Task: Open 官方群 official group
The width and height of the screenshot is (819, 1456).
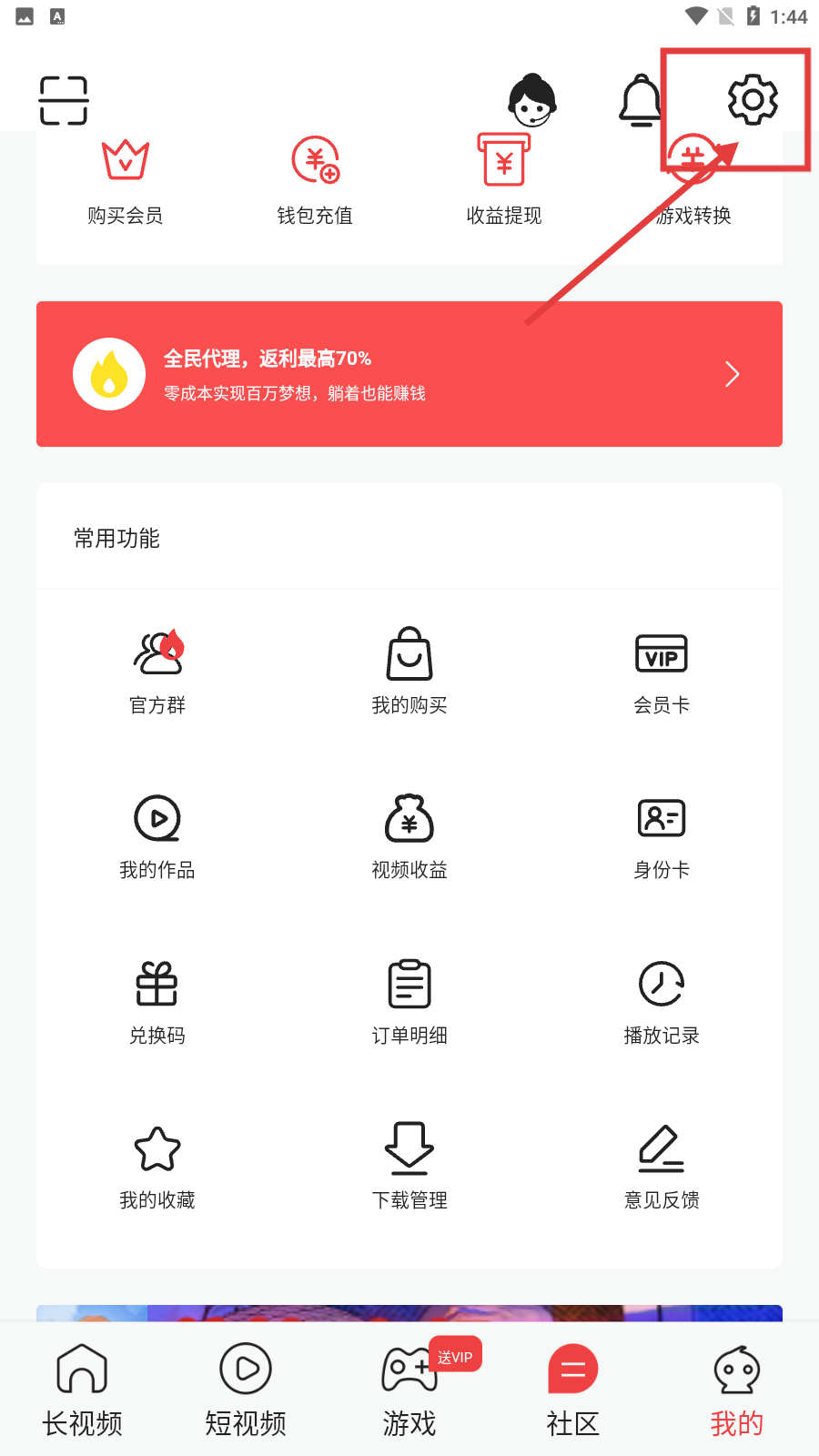Action: click(157, 669)
